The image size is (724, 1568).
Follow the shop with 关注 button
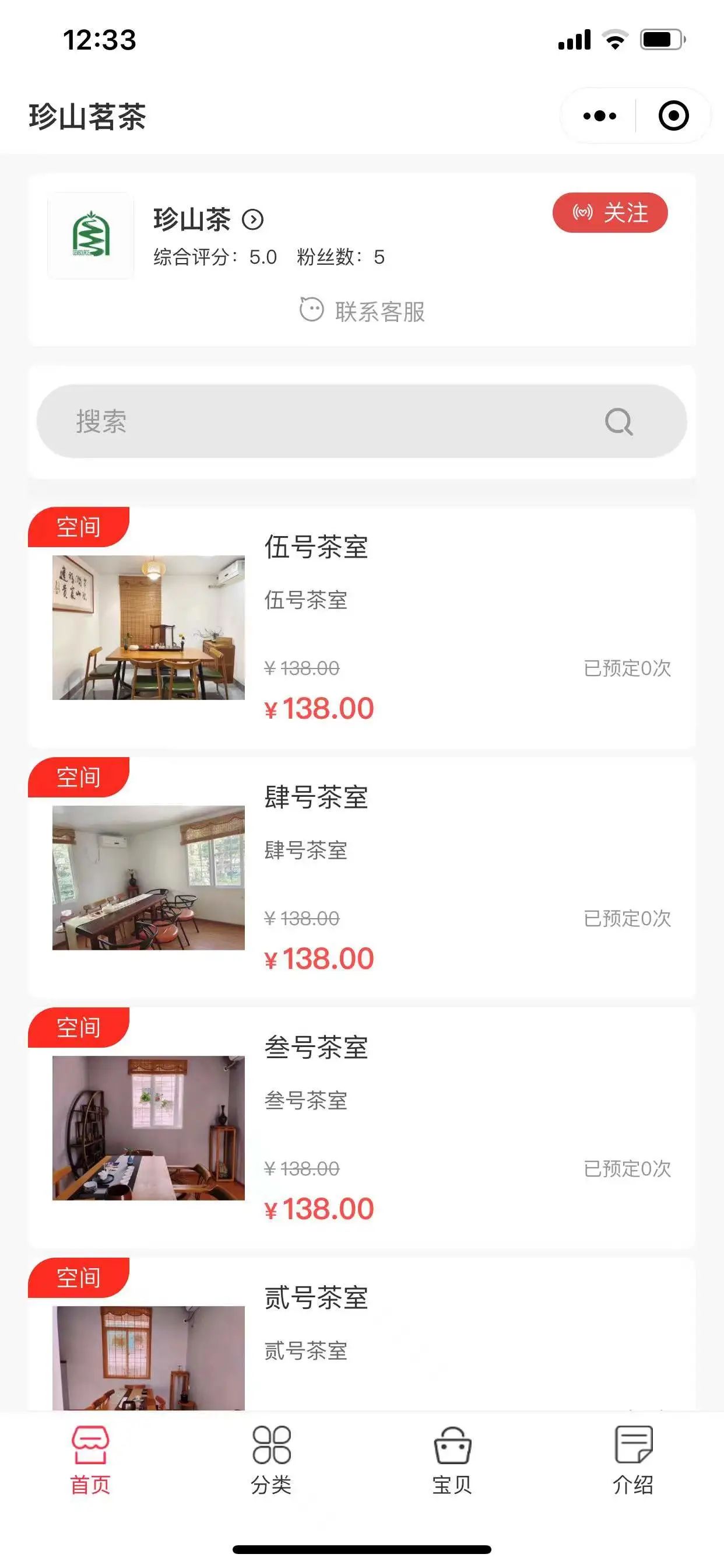click(x=610, y=212)
